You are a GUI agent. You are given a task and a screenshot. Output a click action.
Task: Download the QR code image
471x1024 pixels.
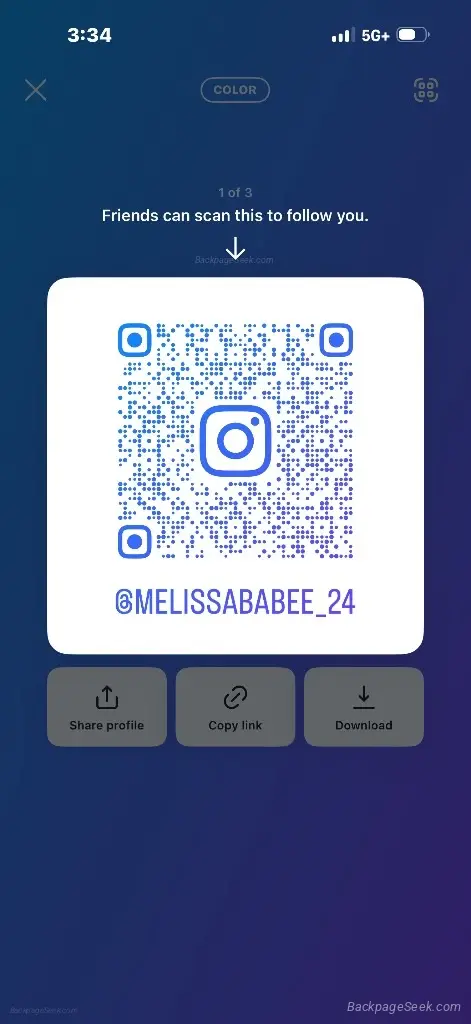(364, 707)
